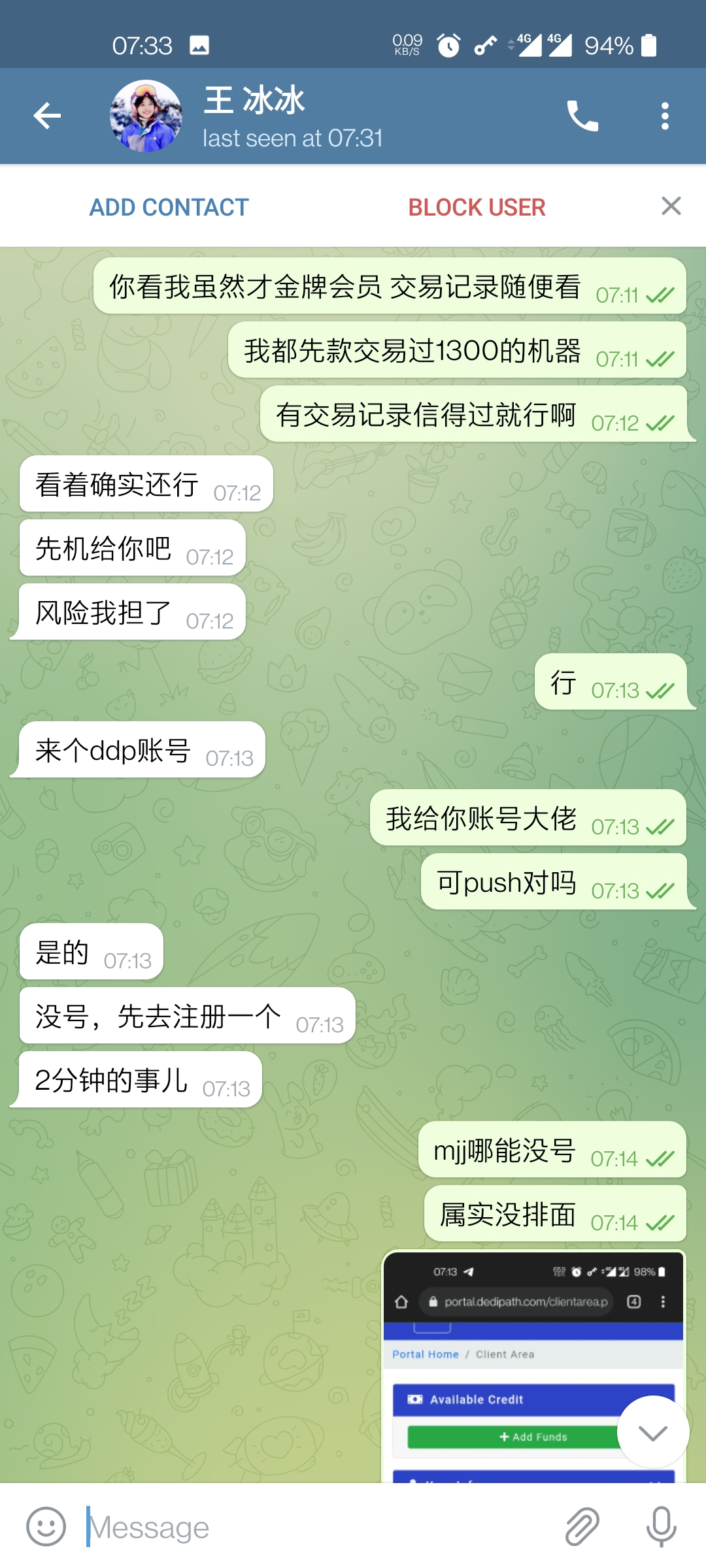Tap BLOCK USER
Screen dimensions: 706x1568
[x=477, y=207]
